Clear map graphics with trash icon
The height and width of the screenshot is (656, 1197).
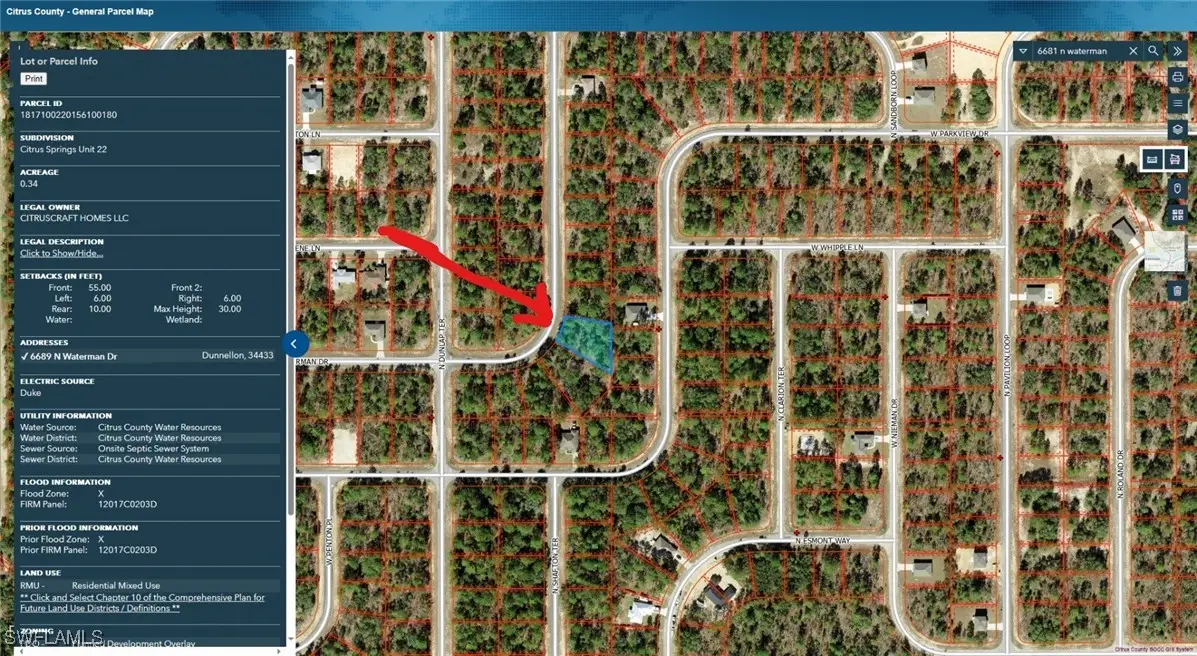1177,291
